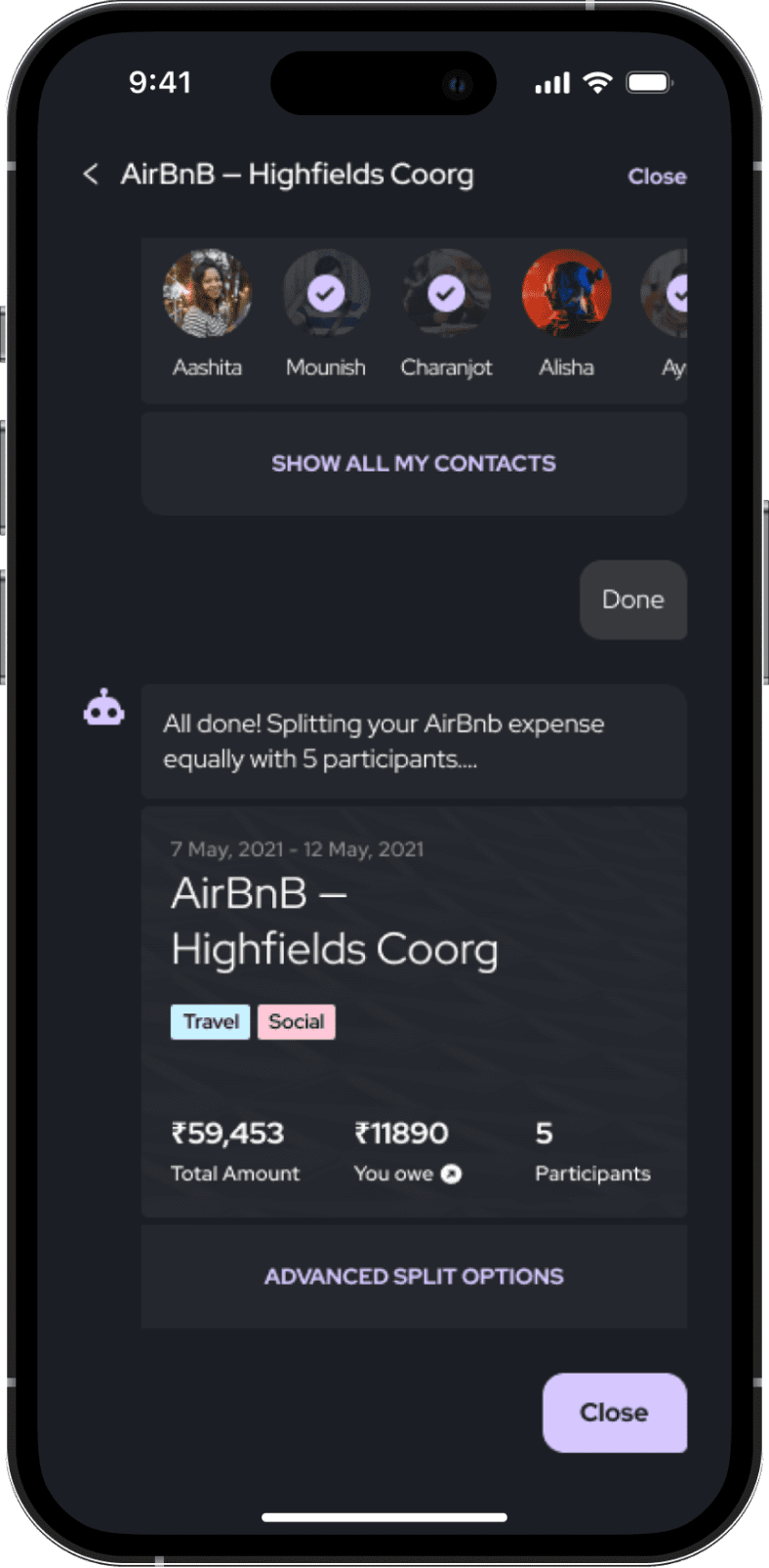
Task: Uncheck Charanjot's contact avatar
Action: point(446,294)
